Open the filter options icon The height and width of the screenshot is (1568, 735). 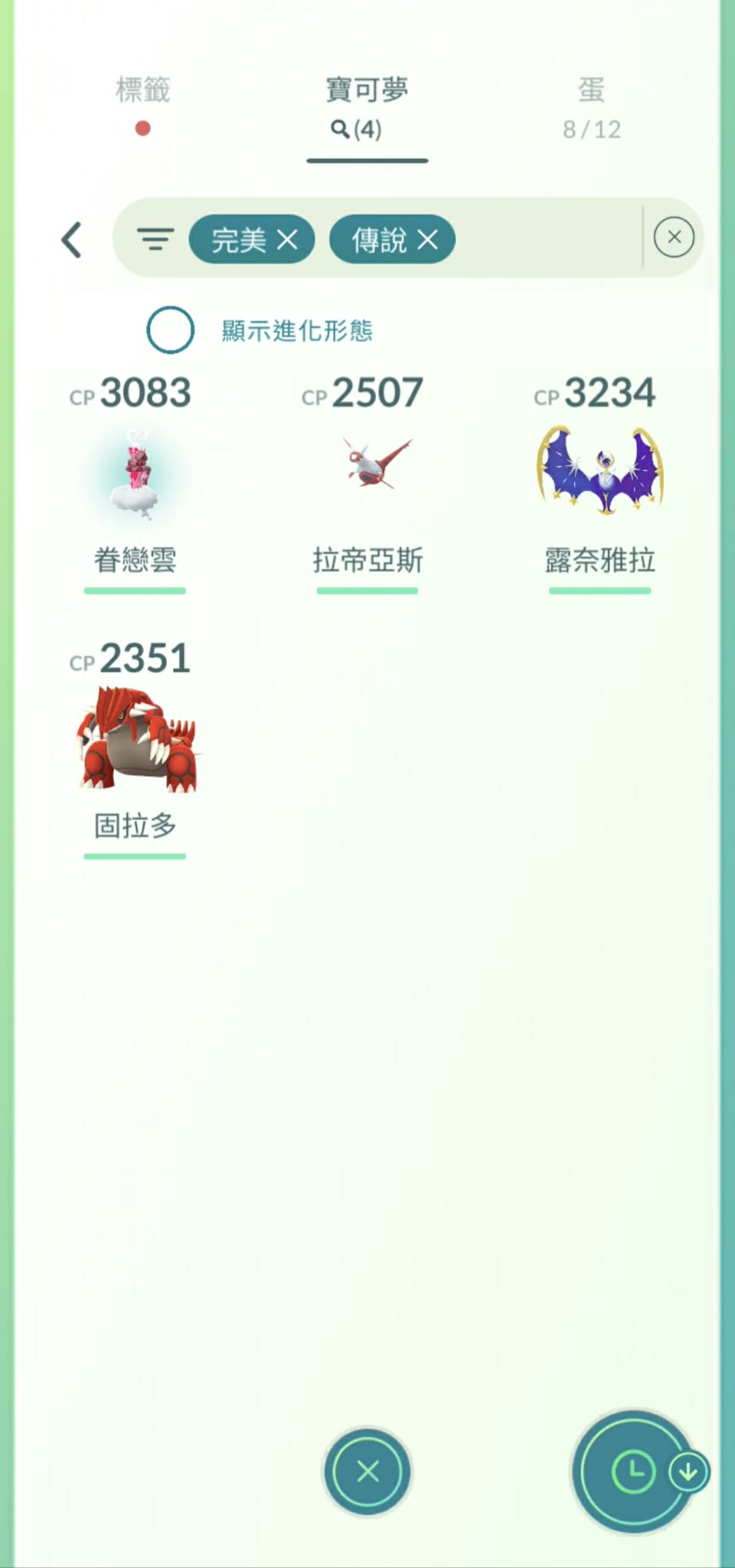click(155, 240)
